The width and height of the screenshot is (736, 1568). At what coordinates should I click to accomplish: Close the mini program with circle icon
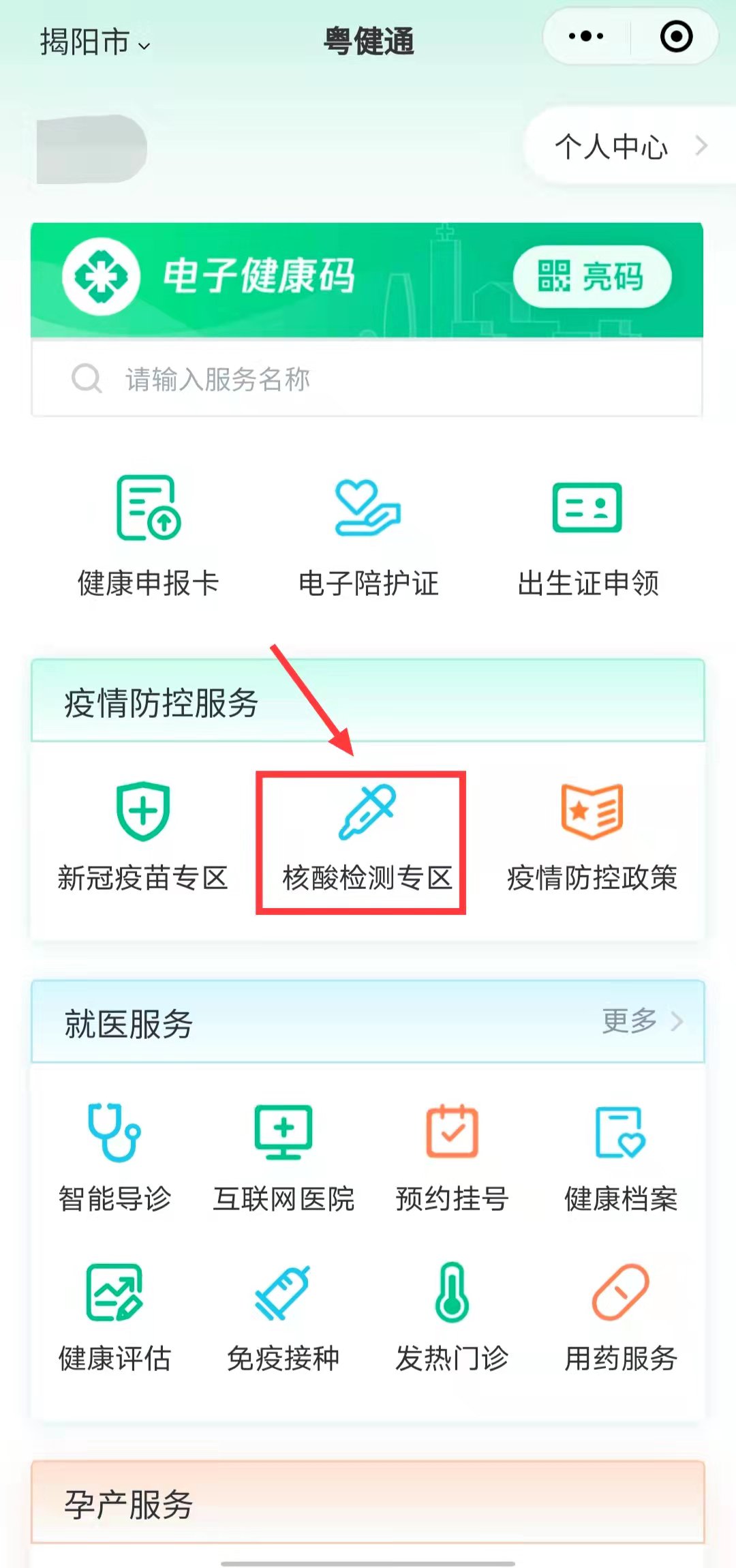click(676, 37)
